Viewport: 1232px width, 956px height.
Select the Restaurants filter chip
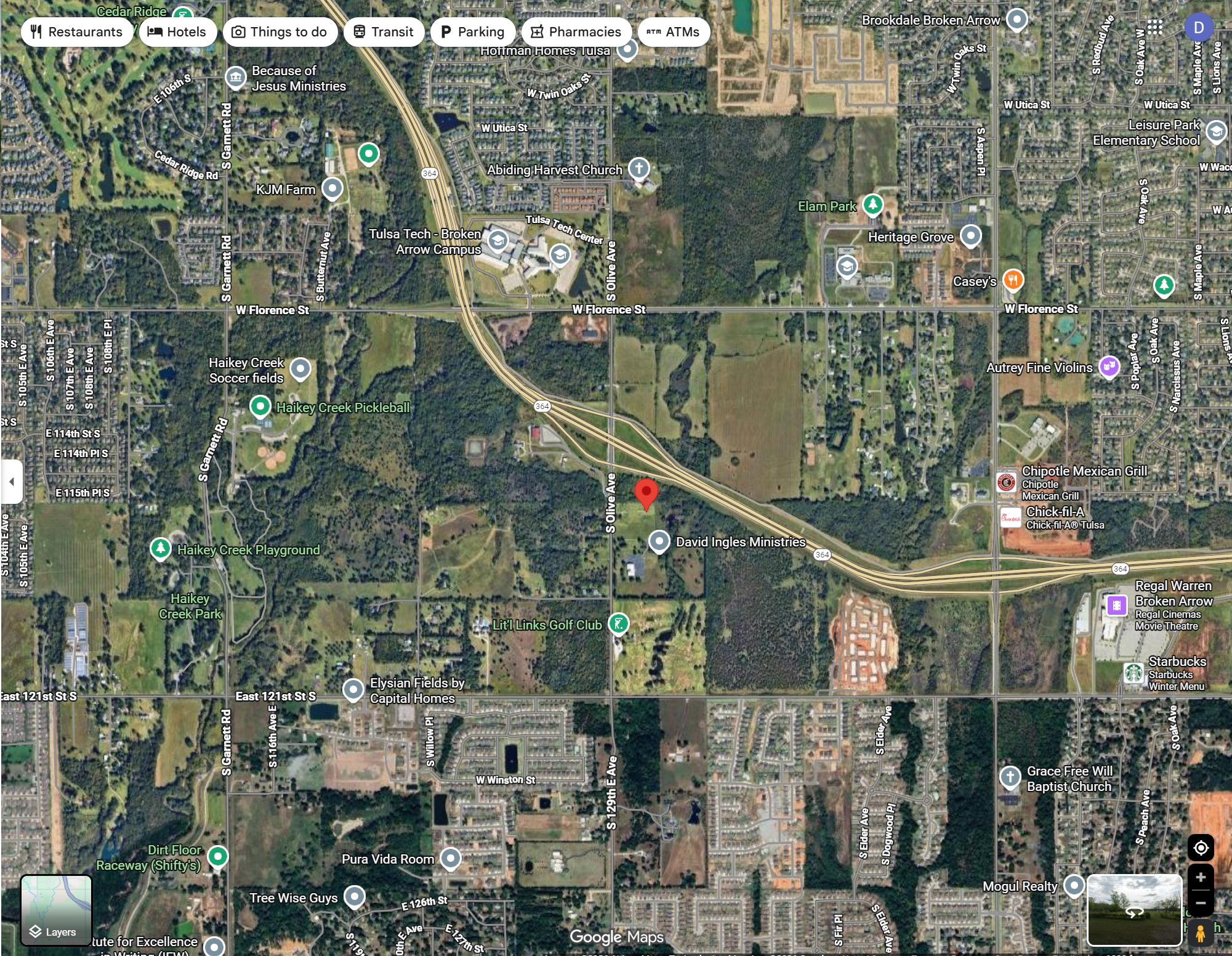click(77, 32)
